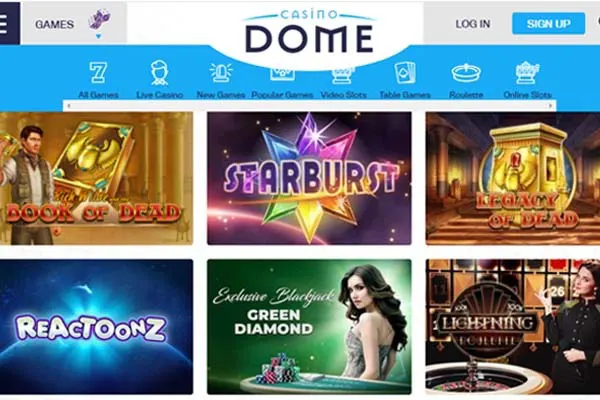Select the Online Slots category

527,79
